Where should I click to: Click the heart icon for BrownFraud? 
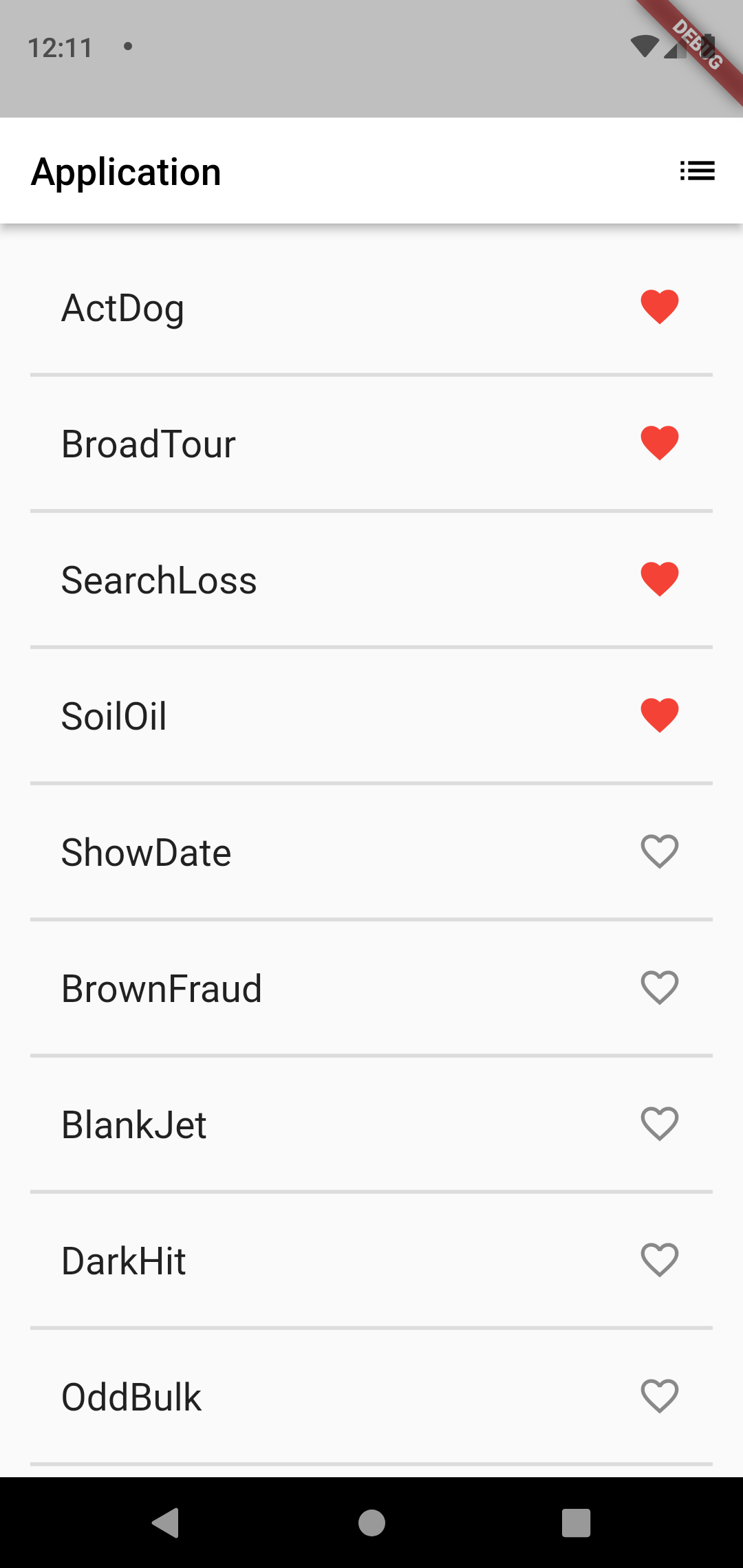coord(659,988)
